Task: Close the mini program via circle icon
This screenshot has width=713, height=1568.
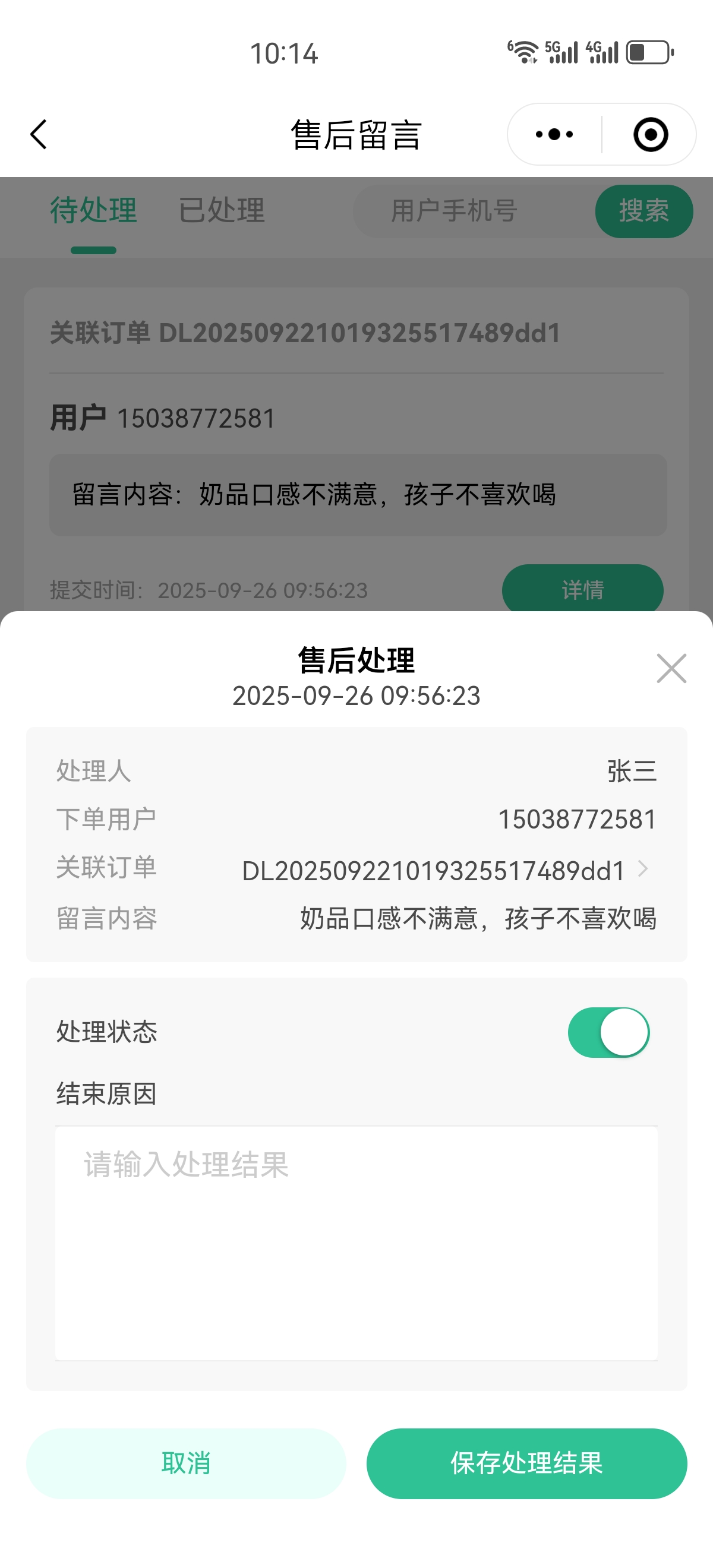Action: [x=649, y=134]
